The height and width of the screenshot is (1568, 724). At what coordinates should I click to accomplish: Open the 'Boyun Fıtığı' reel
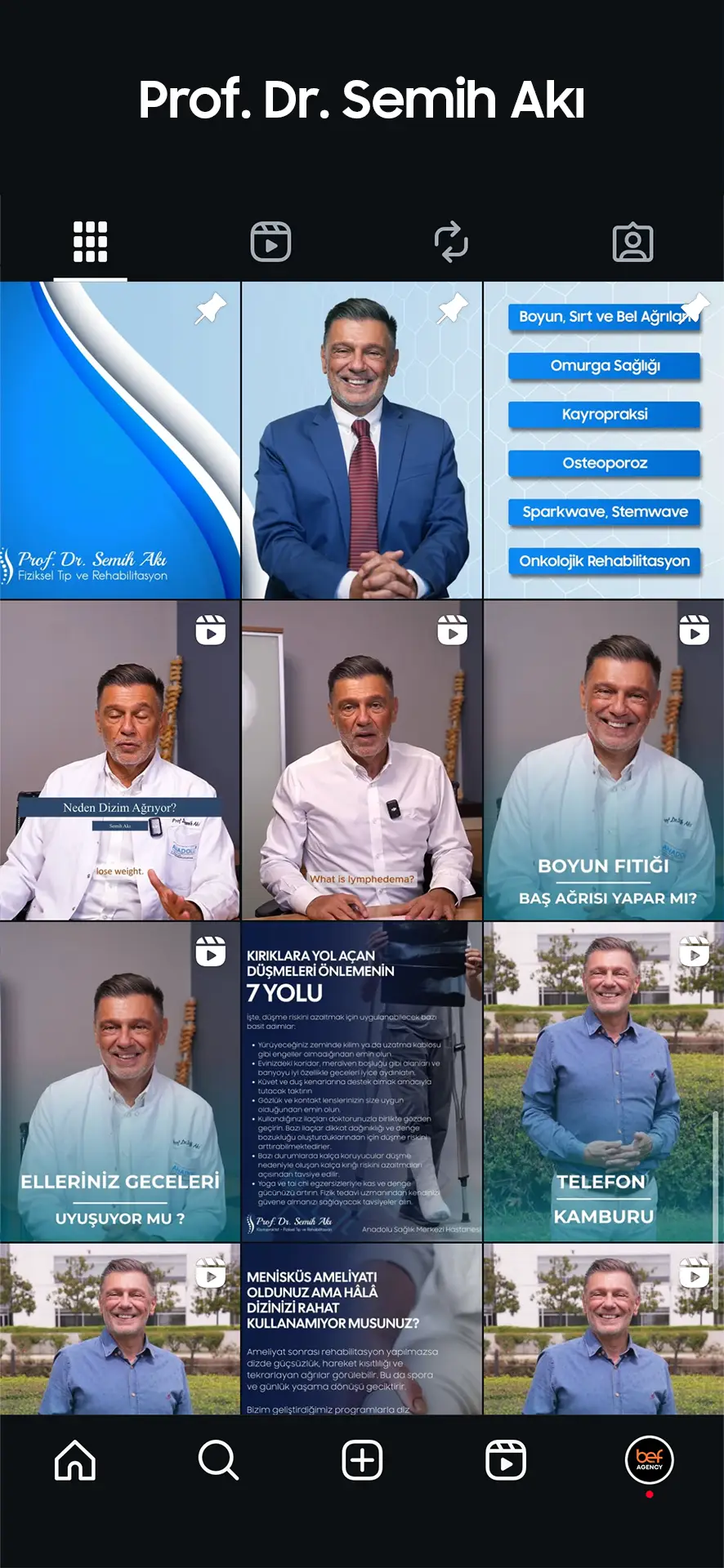604,761
